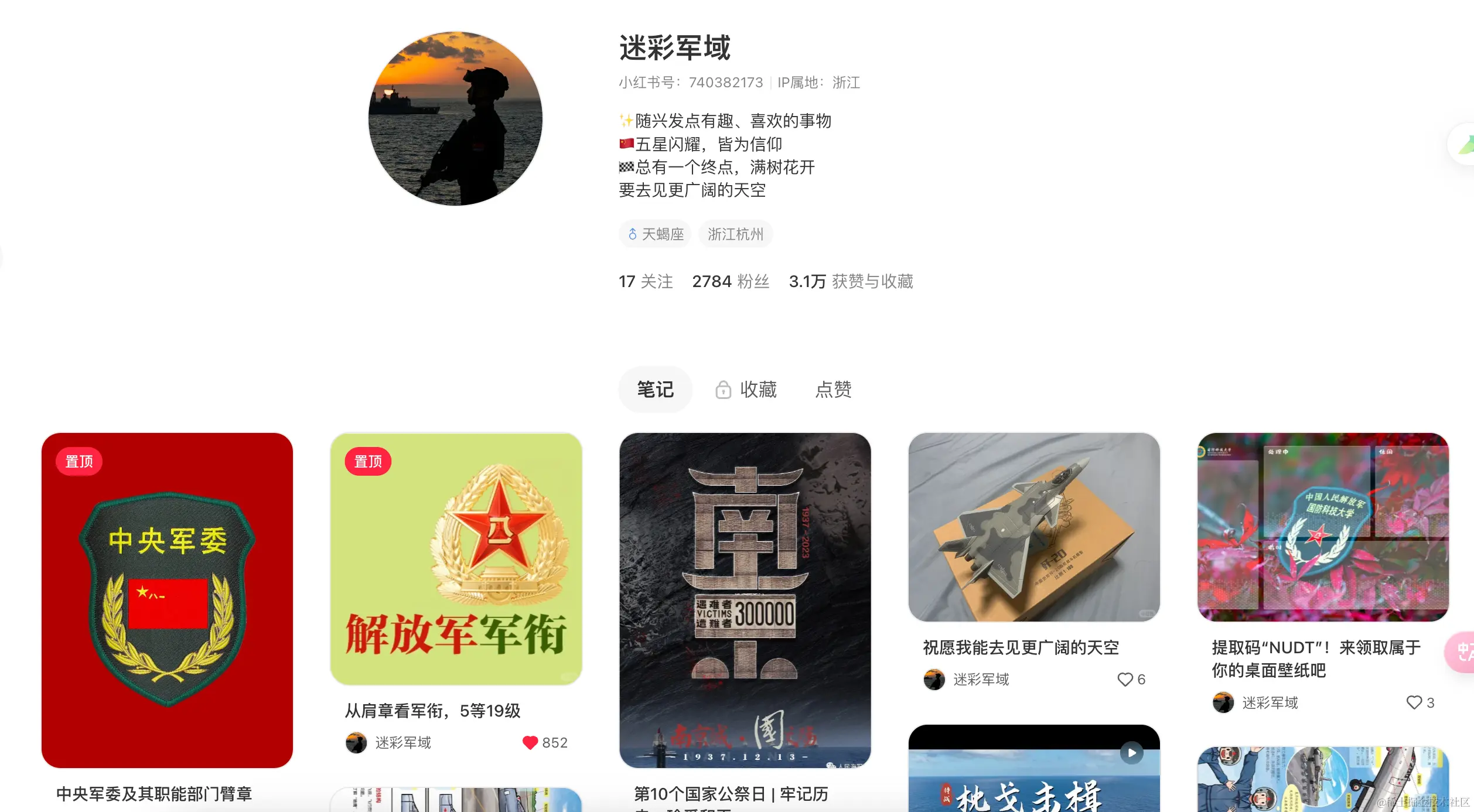View the 粉丝 followers list
The image size is (1474, 812).
(731, 282)
